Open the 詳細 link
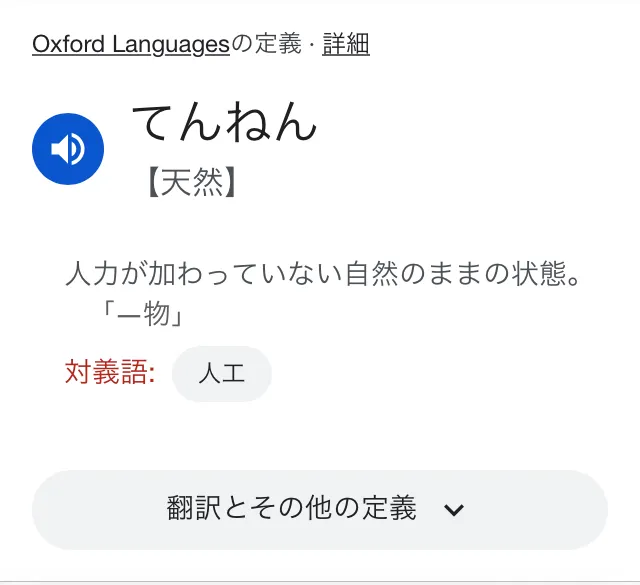Image resolution: width=640 pixels, height=585 pixels. [346, 45]
